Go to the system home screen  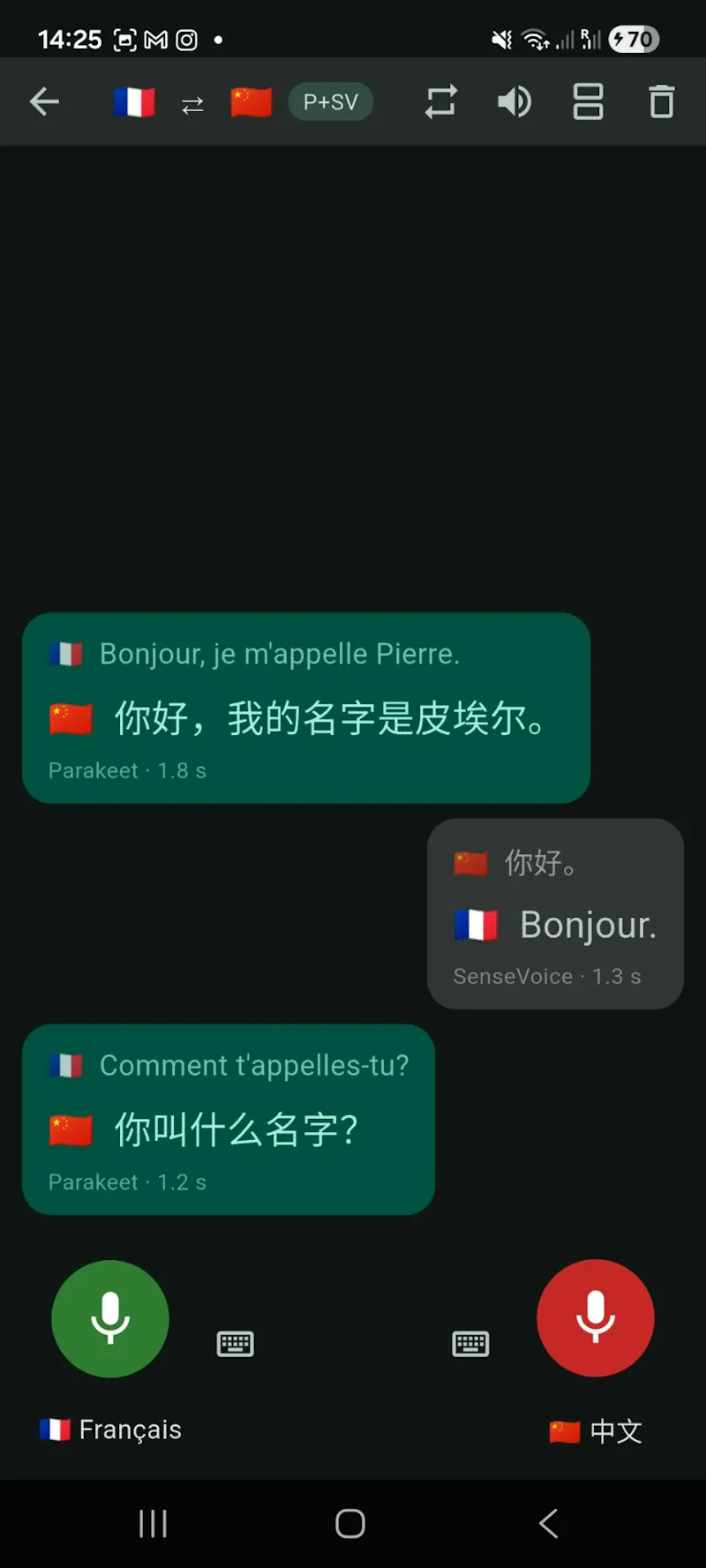350,1523
